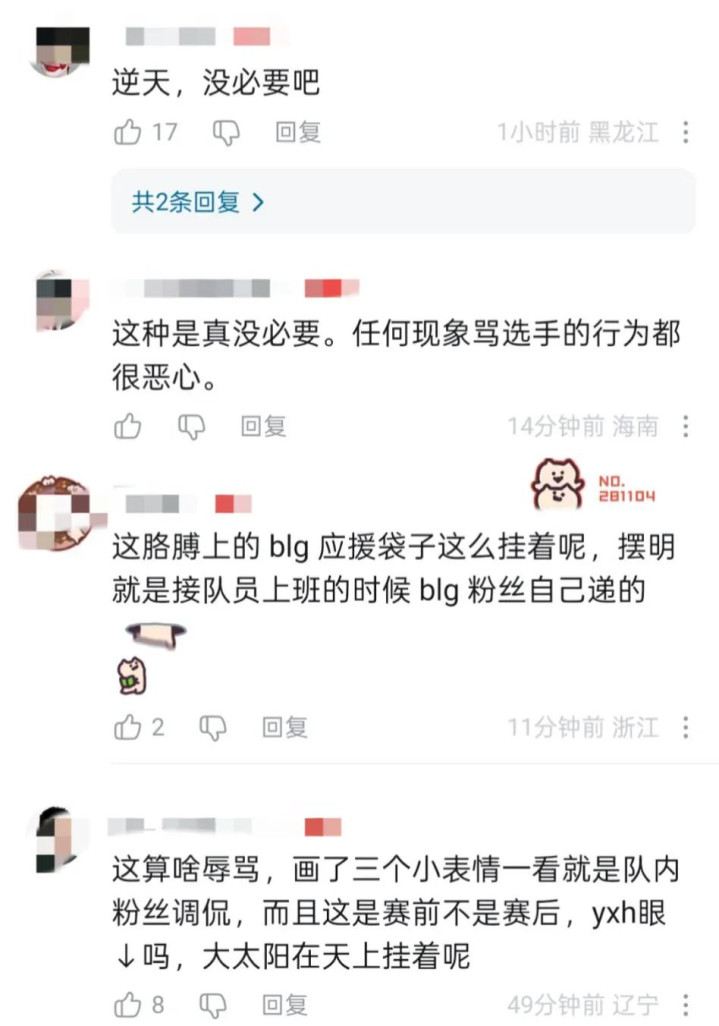Open overflow menu on the 辽宁 comment
The image size is (719, 1026).
[686, 1004]
